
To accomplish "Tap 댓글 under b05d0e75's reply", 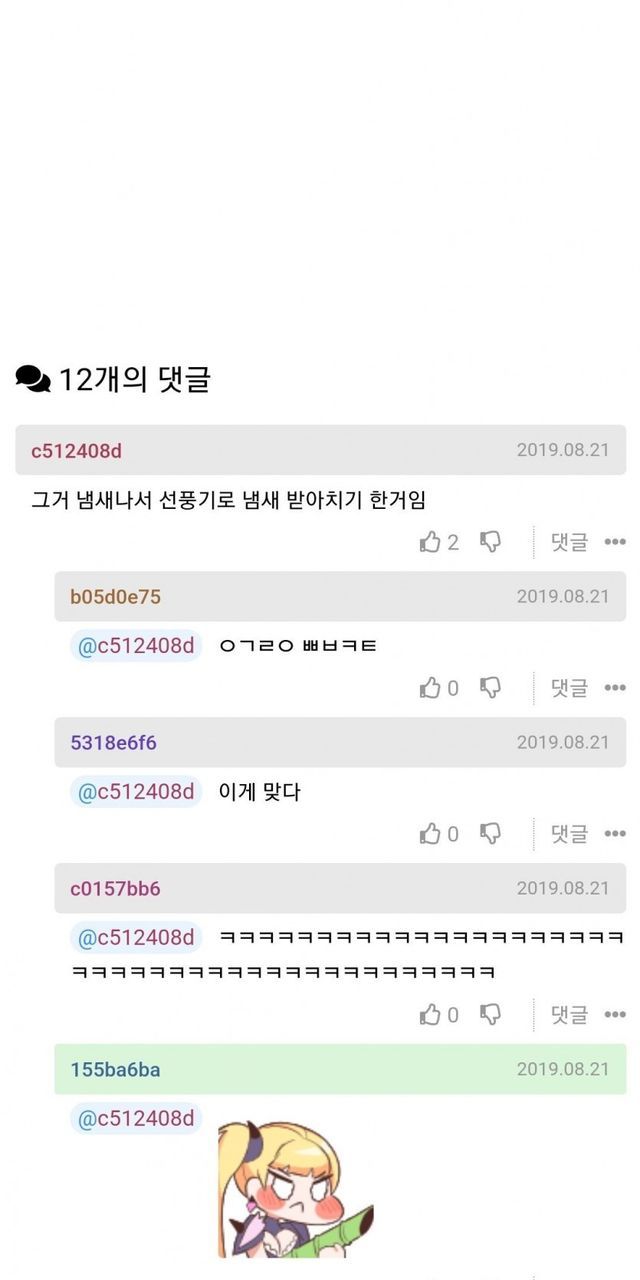I will (x=569, y=688).
